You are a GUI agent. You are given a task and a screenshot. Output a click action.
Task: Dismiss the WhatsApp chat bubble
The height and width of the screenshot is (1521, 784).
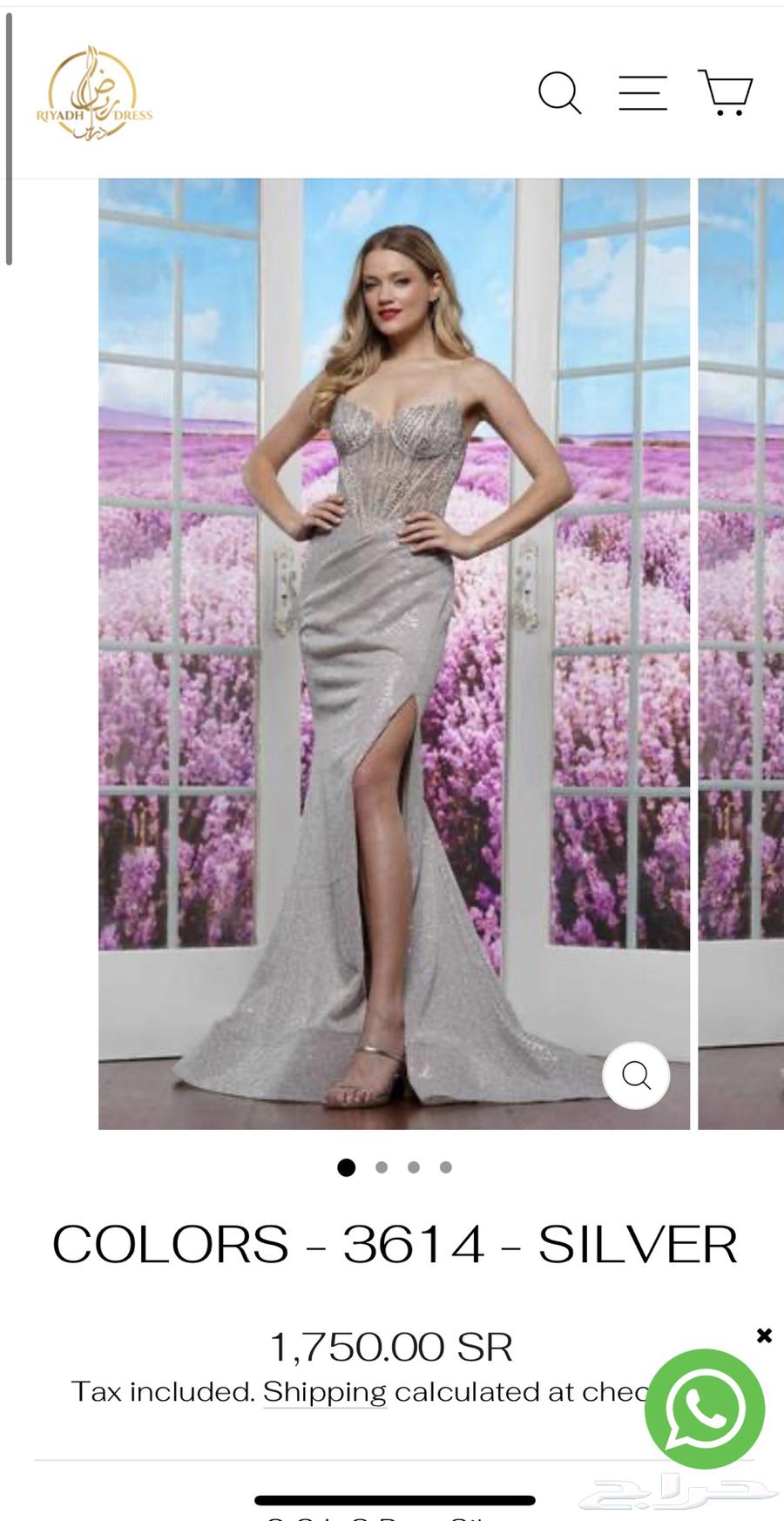pyautogui.click(x=764, y=1335)
